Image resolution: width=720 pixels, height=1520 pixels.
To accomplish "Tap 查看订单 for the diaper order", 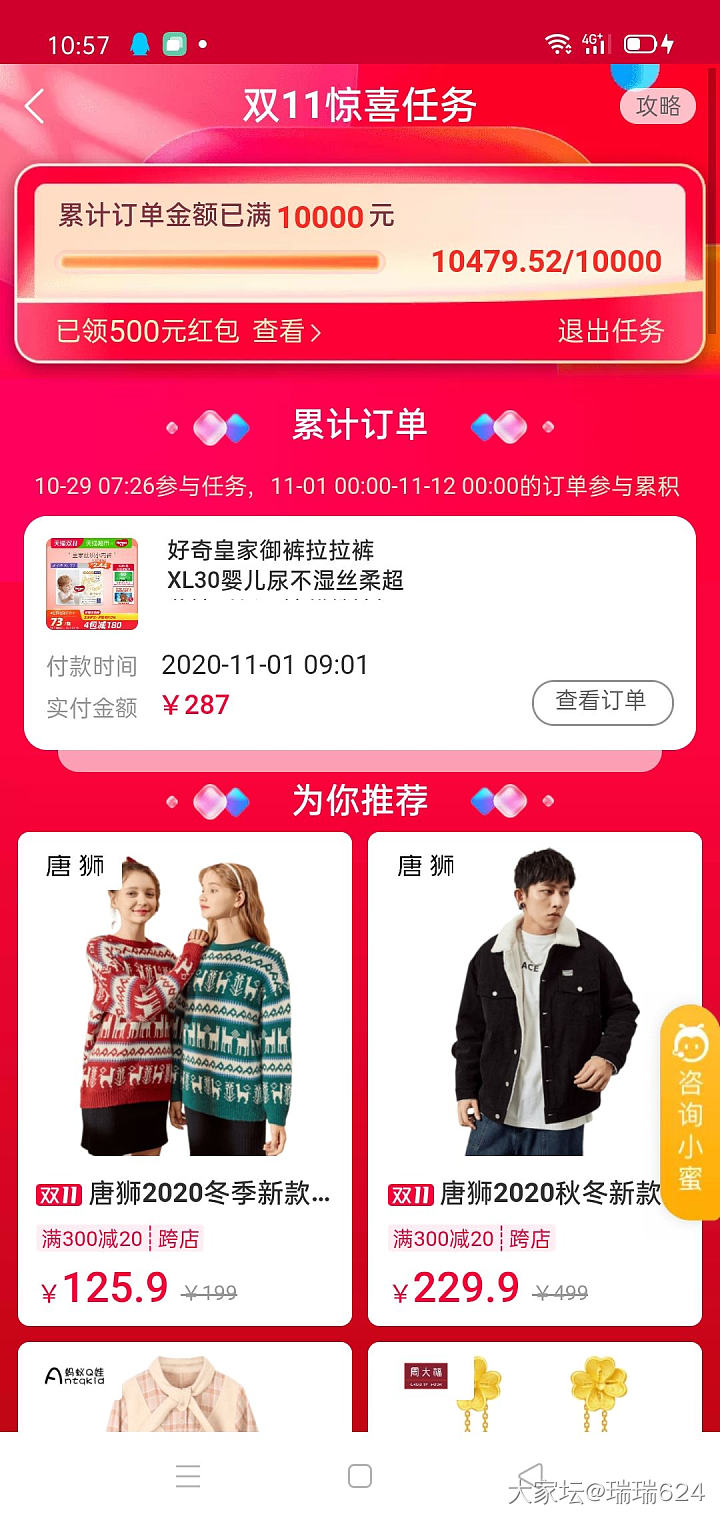I will [x=602, y=702].
